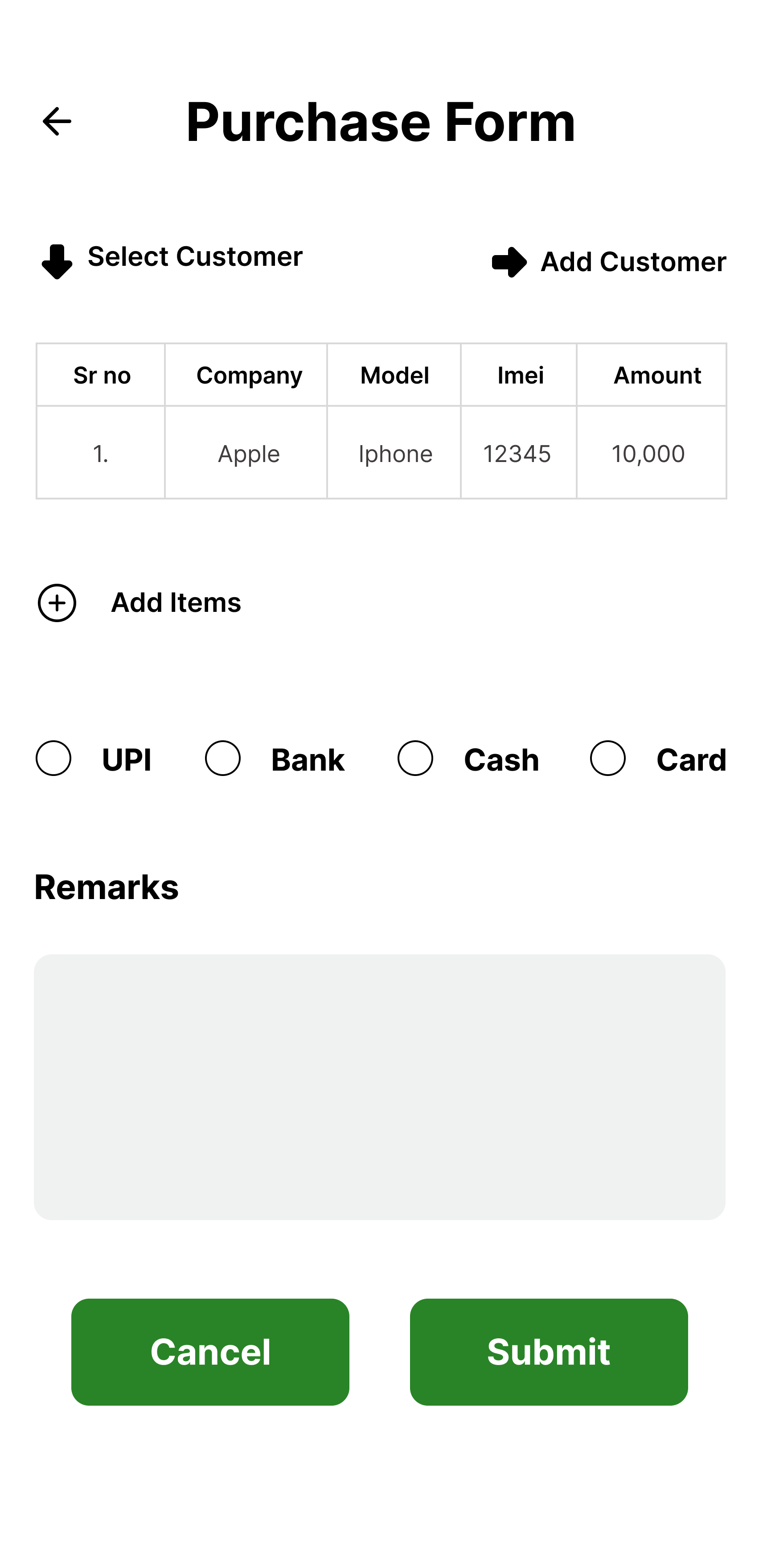The image size is (763, 1568).
Task: Cancel the purchase form
Action: tap(210, 1352)
